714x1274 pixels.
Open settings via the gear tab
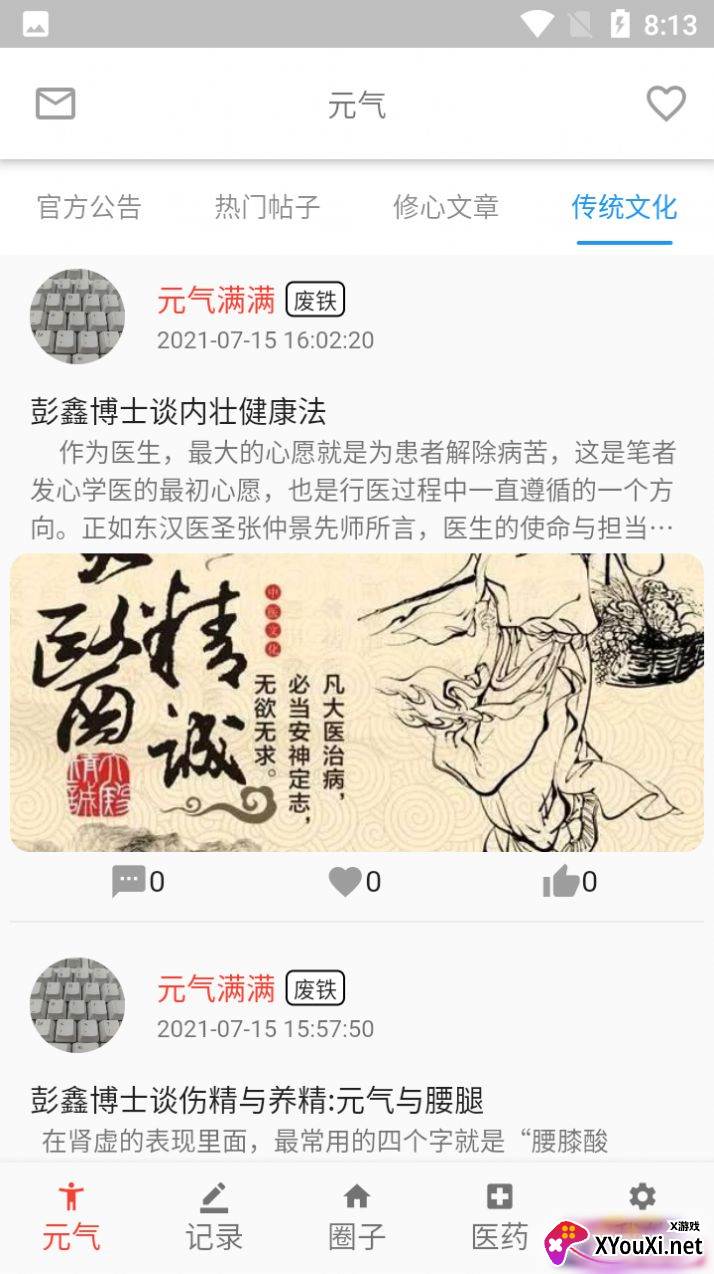642,1198
